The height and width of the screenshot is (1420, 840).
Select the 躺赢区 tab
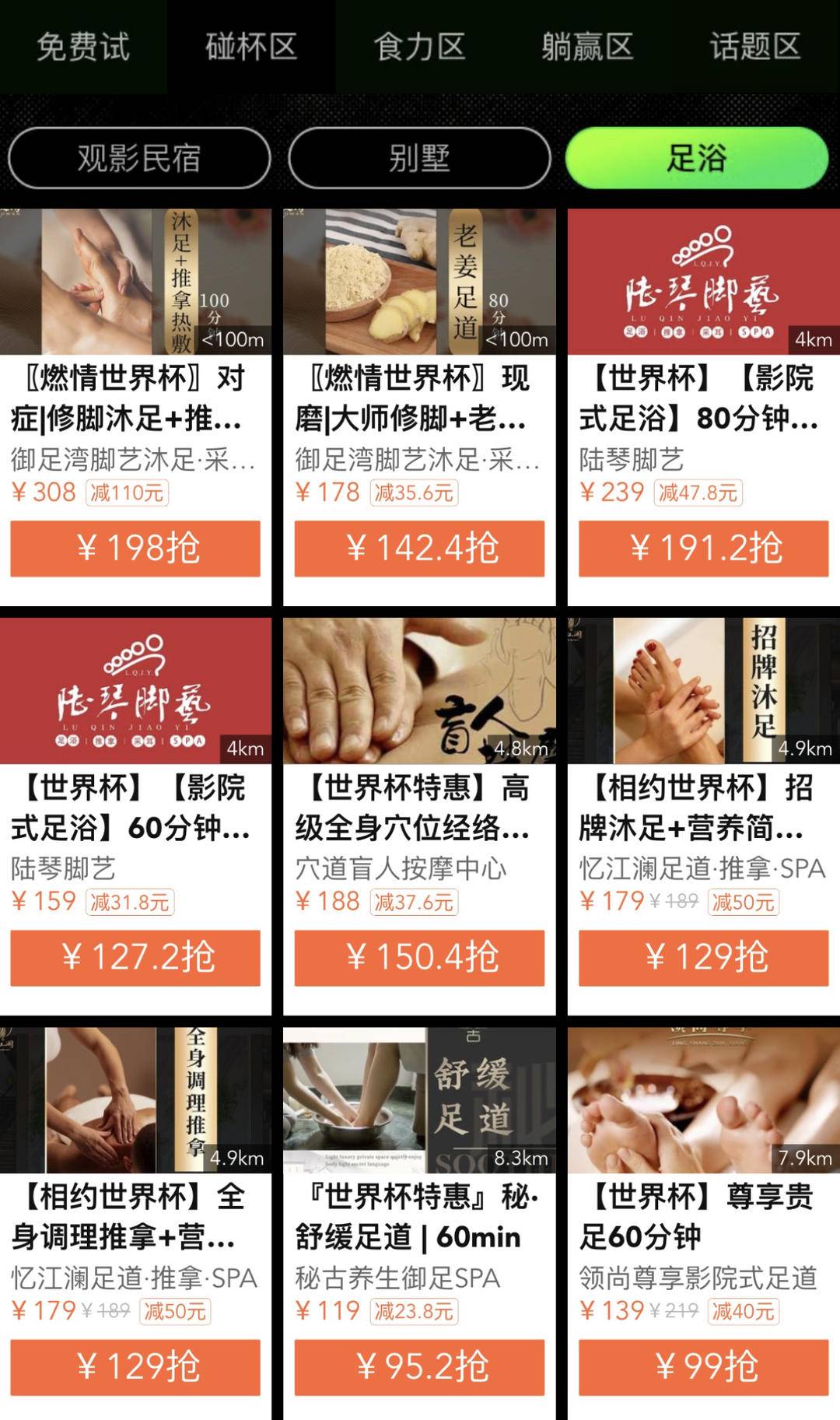[587, 47]
